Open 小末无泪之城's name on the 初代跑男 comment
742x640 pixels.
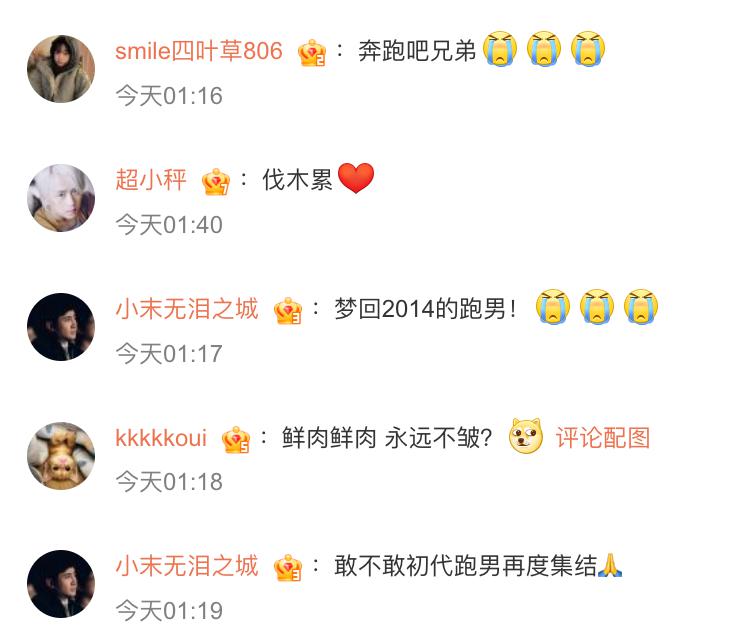pyautogui.click(x=187, y=567)
